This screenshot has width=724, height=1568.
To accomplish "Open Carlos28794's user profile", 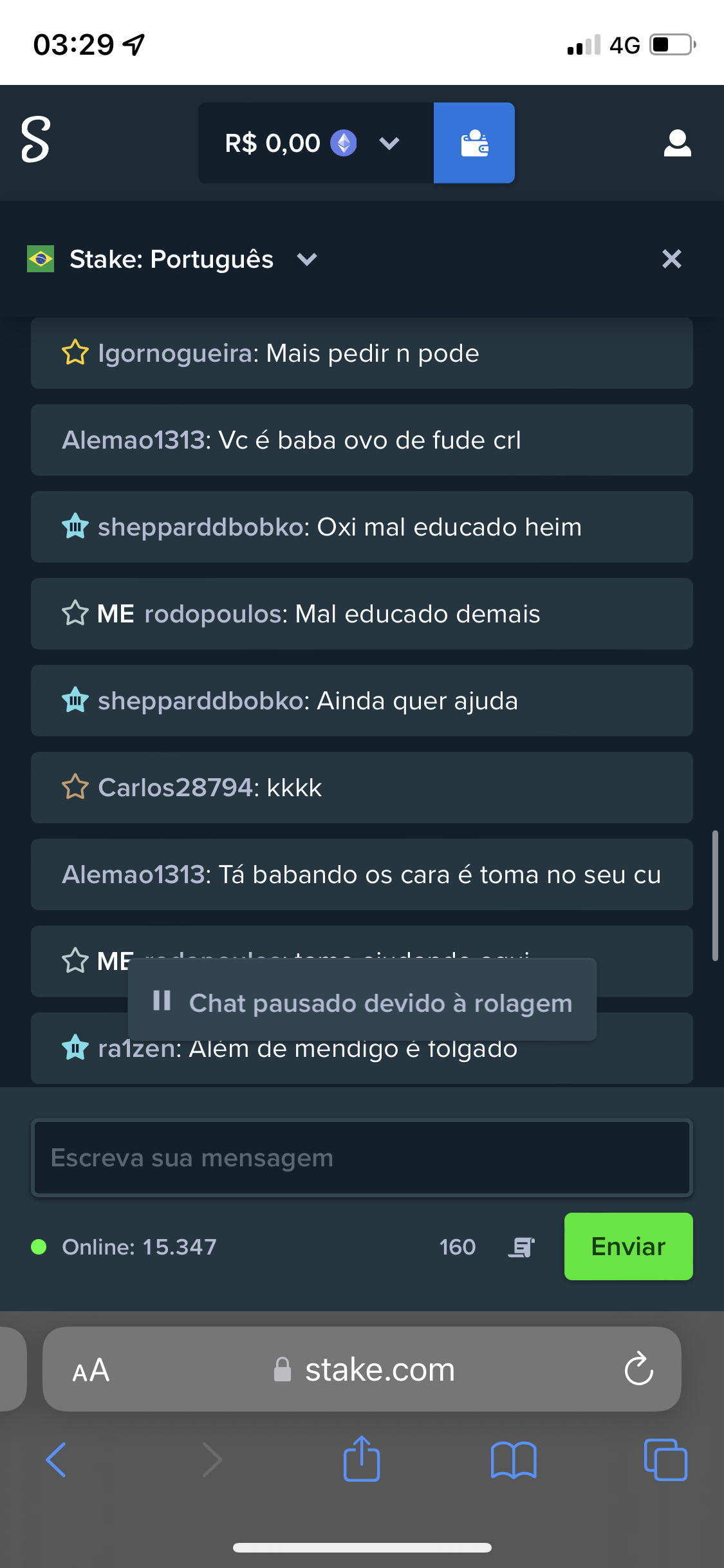I will point(174,788).
